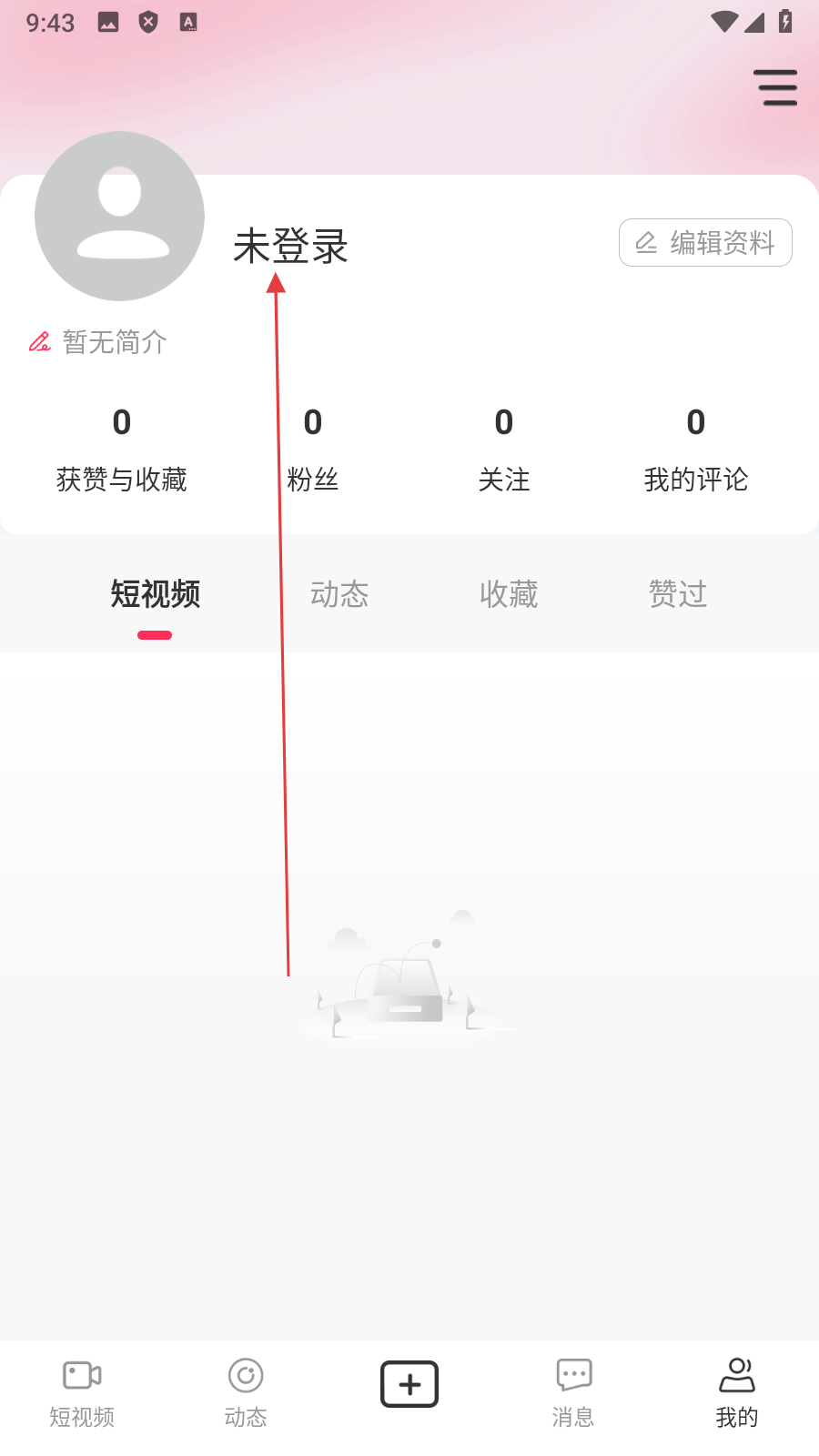Edit the 暂无简介 bio
The width and height of the screenshot is (819, 1456).
point(98,342)
